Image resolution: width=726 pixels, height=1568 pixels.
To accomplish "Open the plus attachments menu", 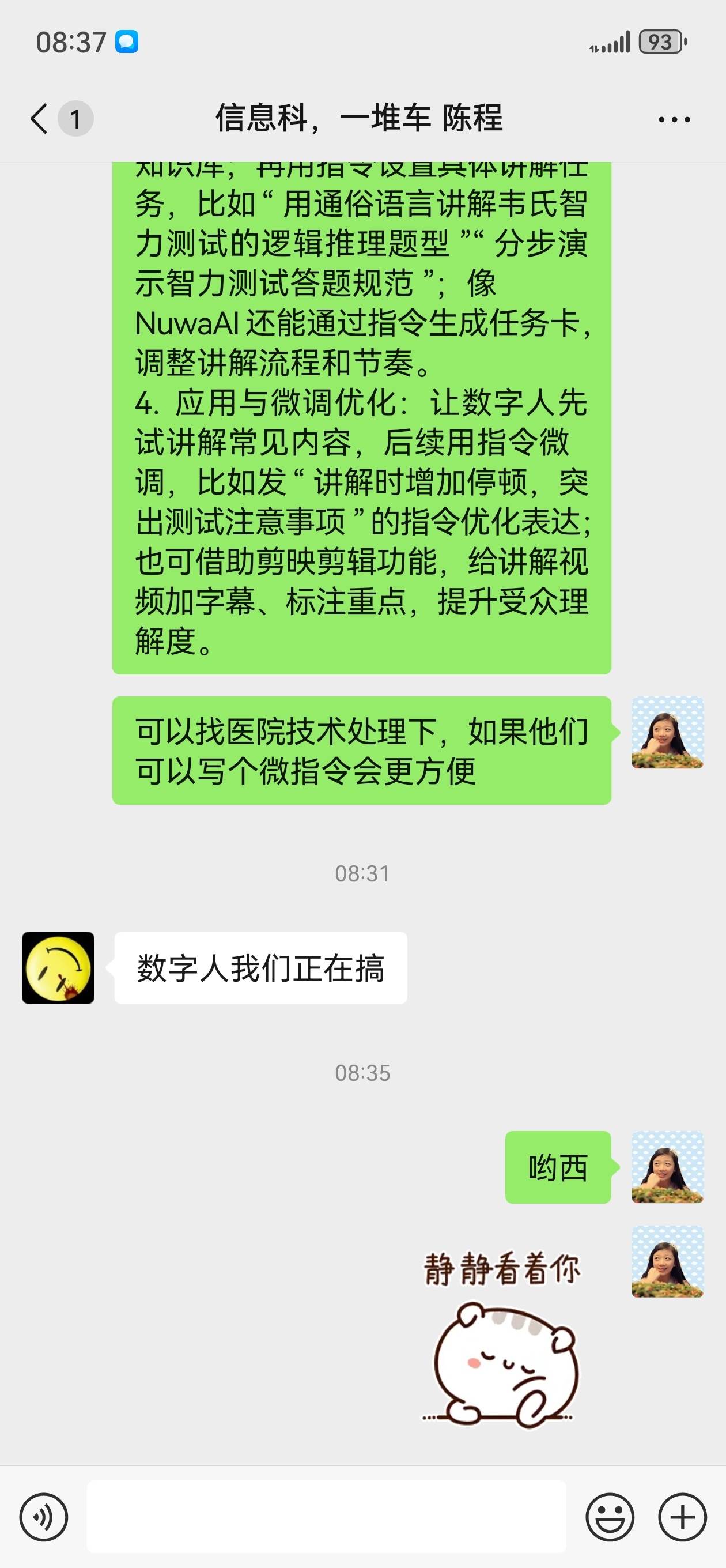I will [682, 1517].
